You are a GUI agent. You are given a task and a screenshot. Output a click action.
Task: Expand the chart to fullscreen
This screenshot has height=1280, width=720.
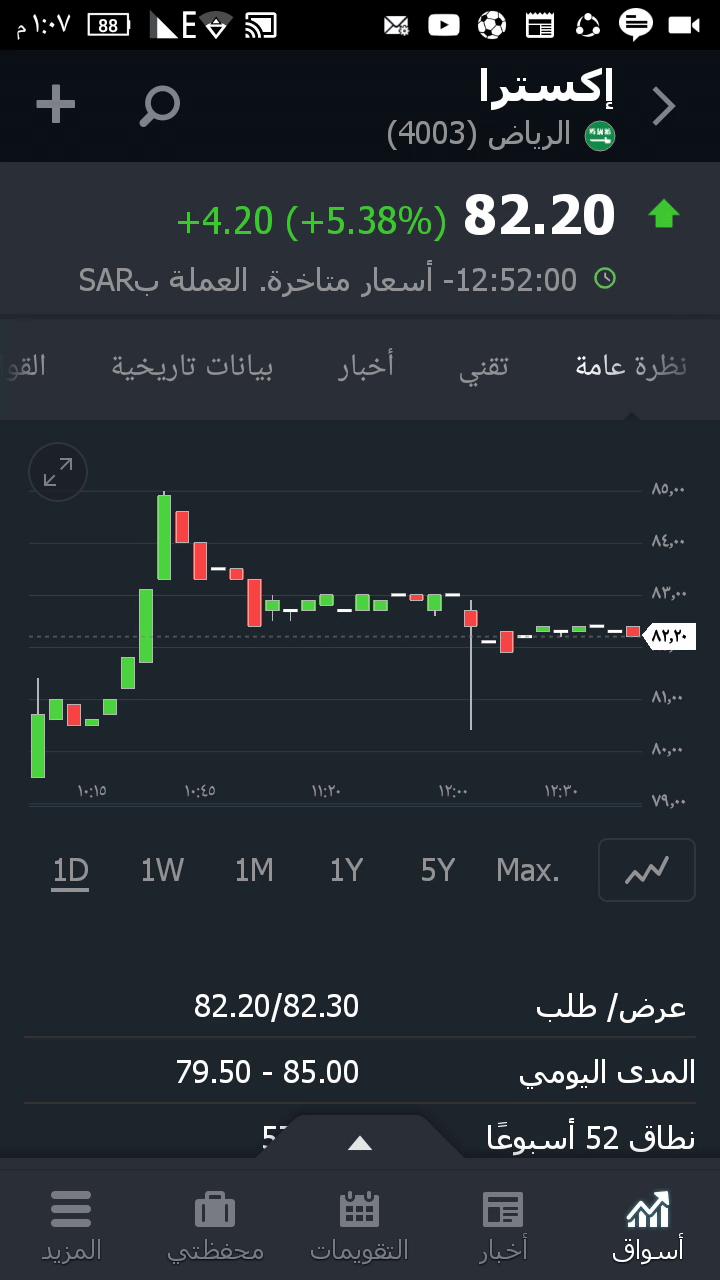58,472
